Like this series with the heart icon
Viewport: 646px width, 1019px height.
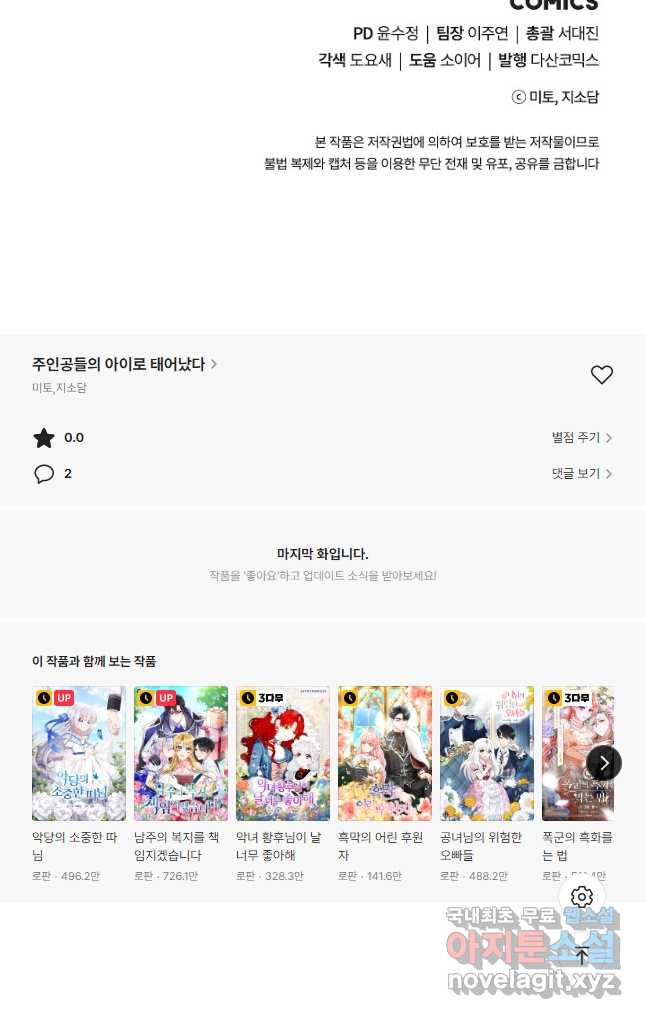click(x=601, y=375)
